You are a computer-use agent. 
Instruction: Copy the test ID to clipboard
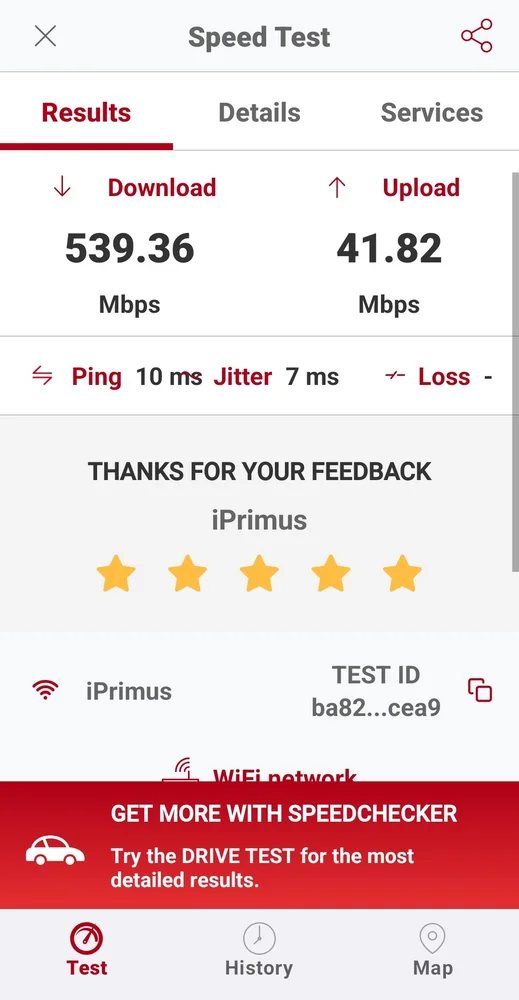tap(480, 690)
